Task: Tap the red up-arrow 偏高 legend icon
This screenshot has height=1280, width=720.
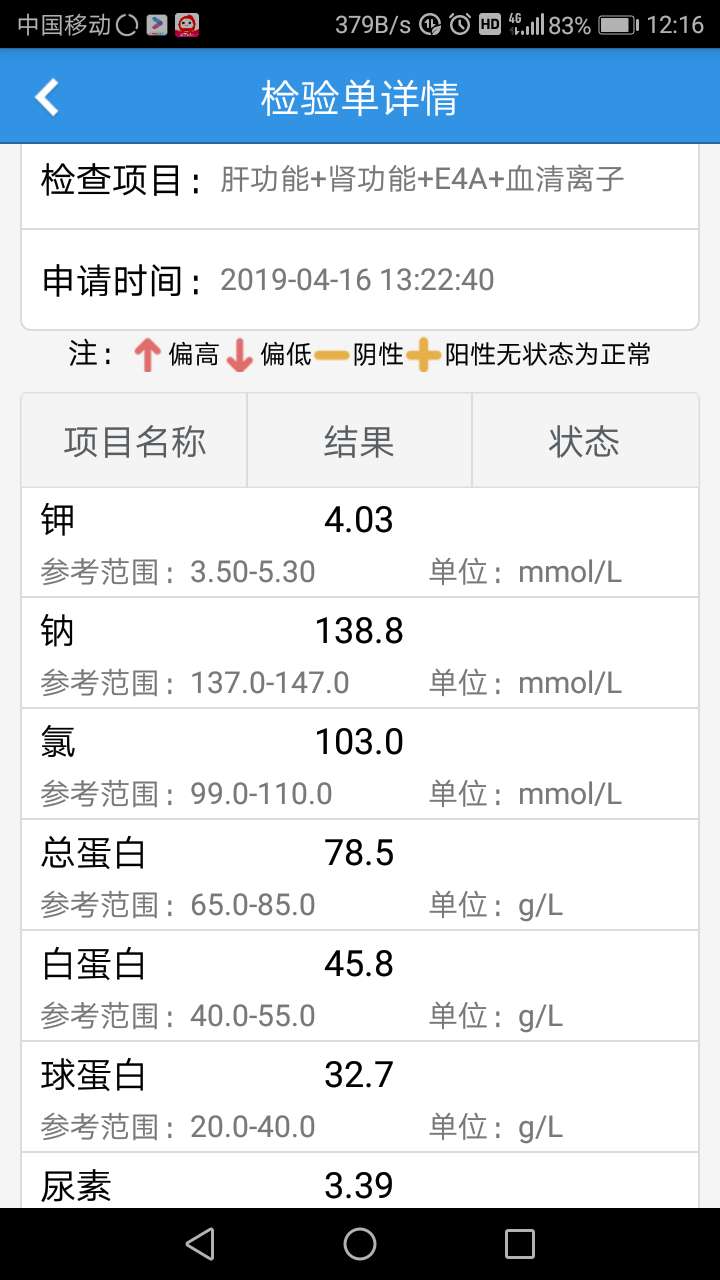Action: tap(146, 354)
